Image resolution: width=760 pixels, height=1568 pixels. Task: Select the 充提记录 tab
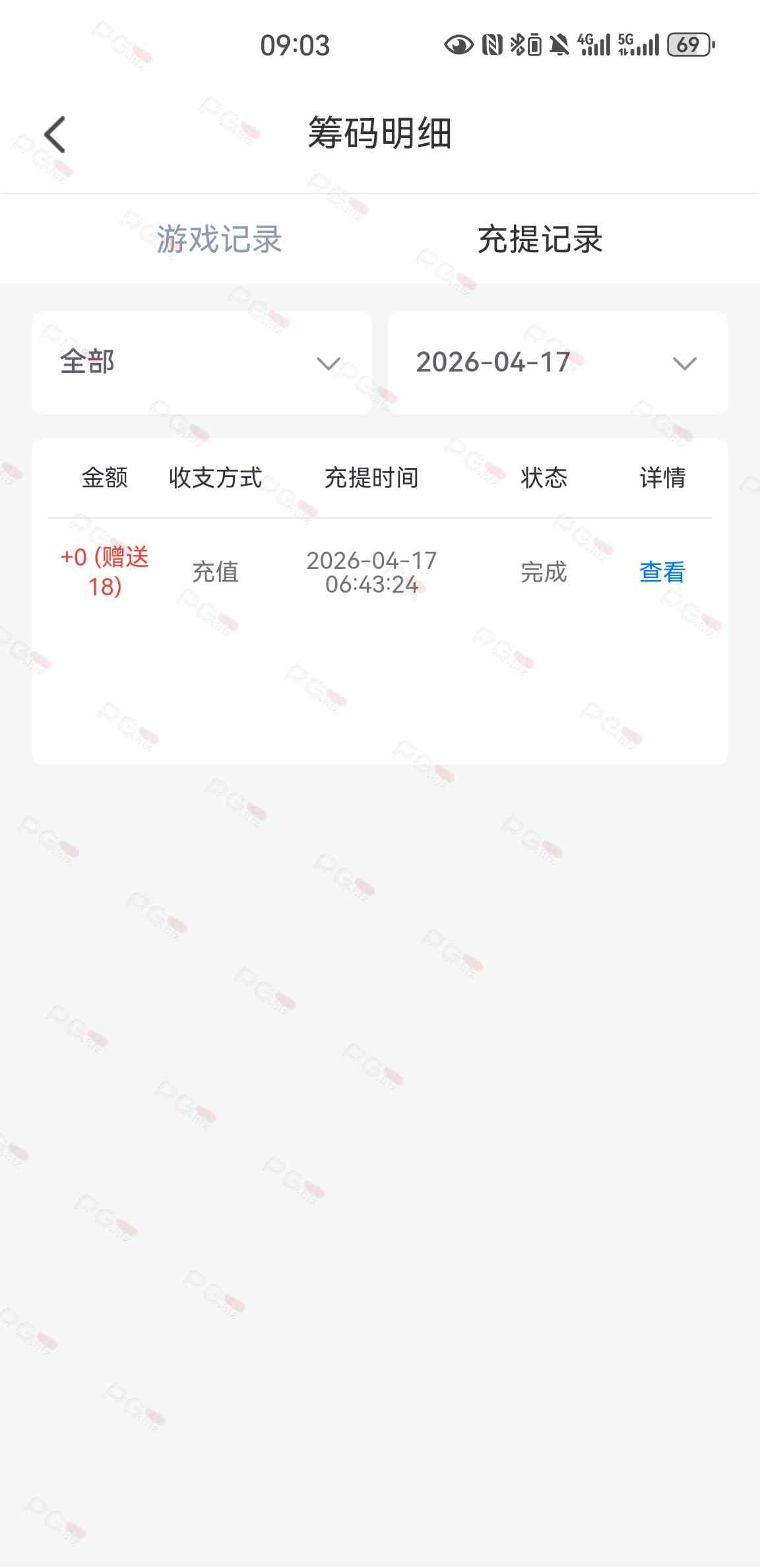[540, 239]
